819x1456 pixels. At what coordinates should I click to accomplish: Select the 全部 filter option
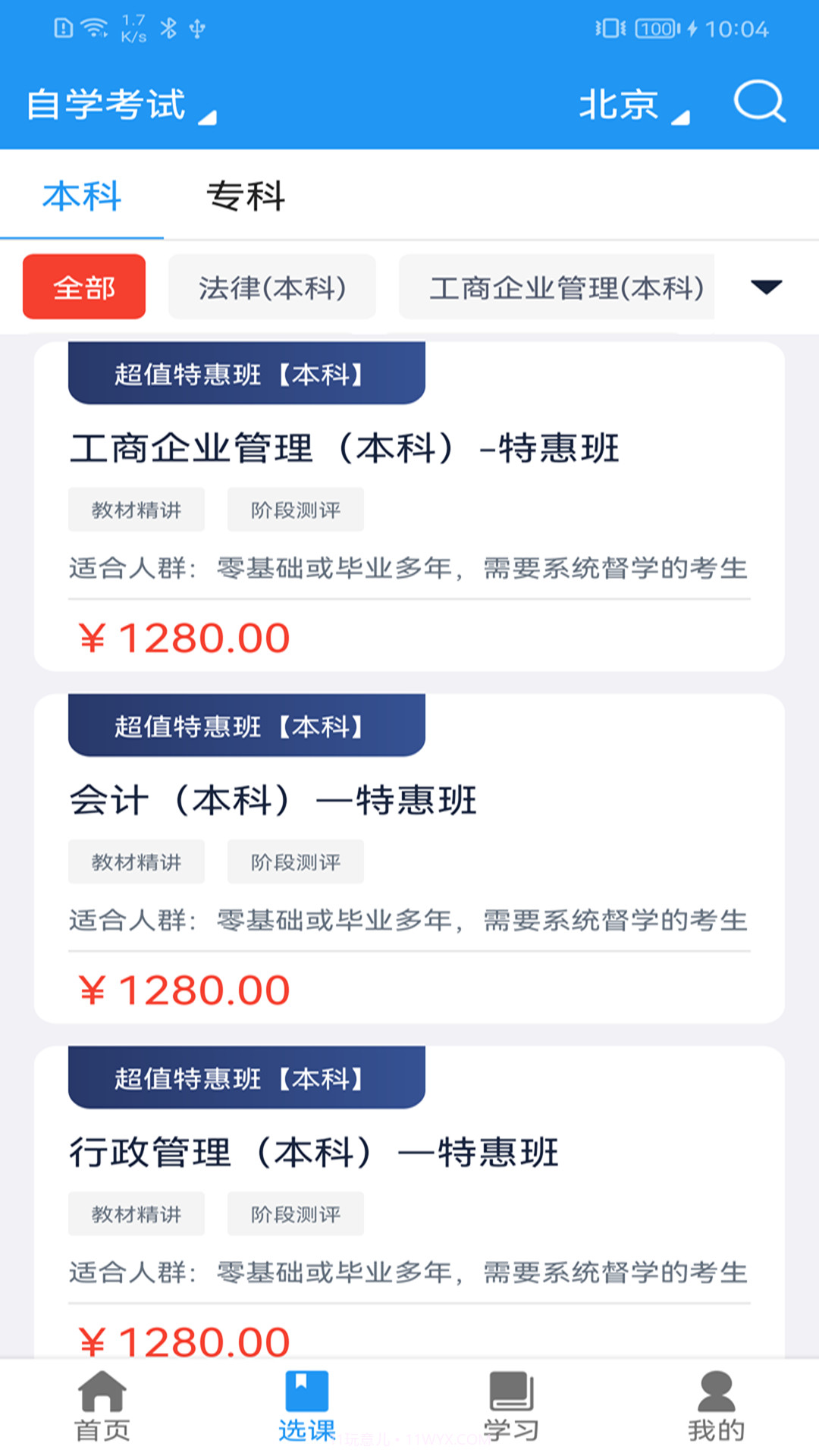[x=83, y=287]
